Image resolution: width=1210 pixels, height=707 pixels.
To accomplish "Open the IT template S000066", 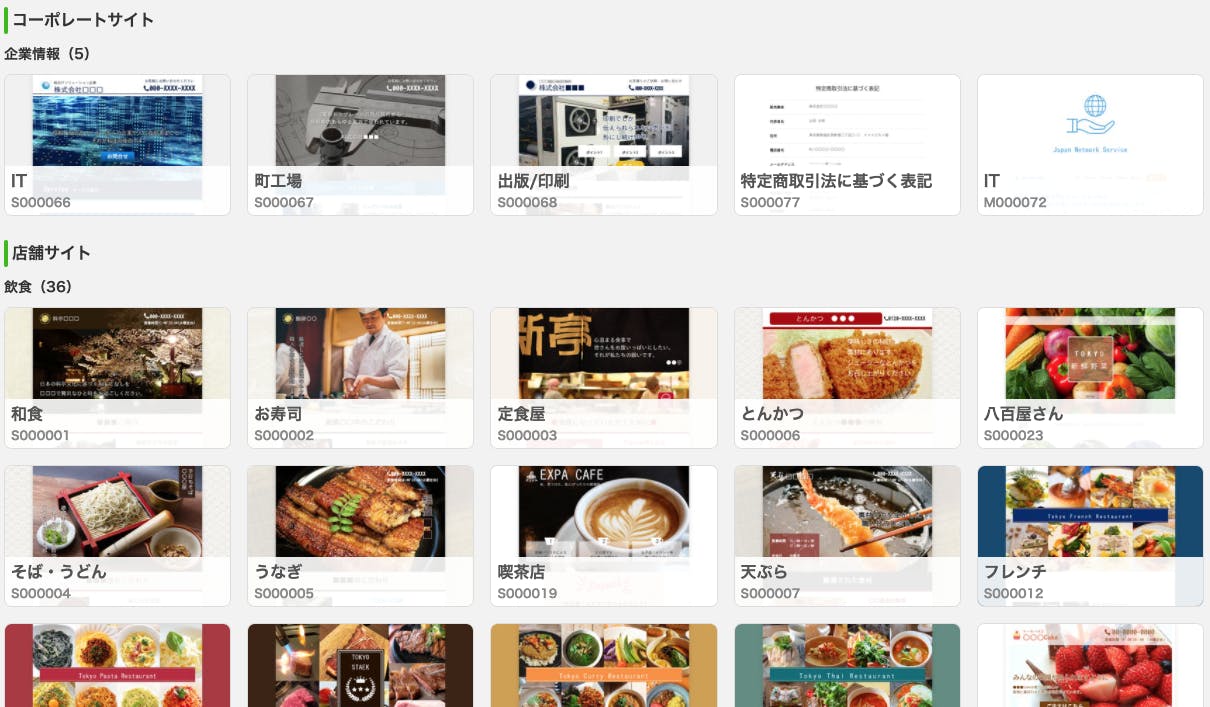I will tap(117, 144).
